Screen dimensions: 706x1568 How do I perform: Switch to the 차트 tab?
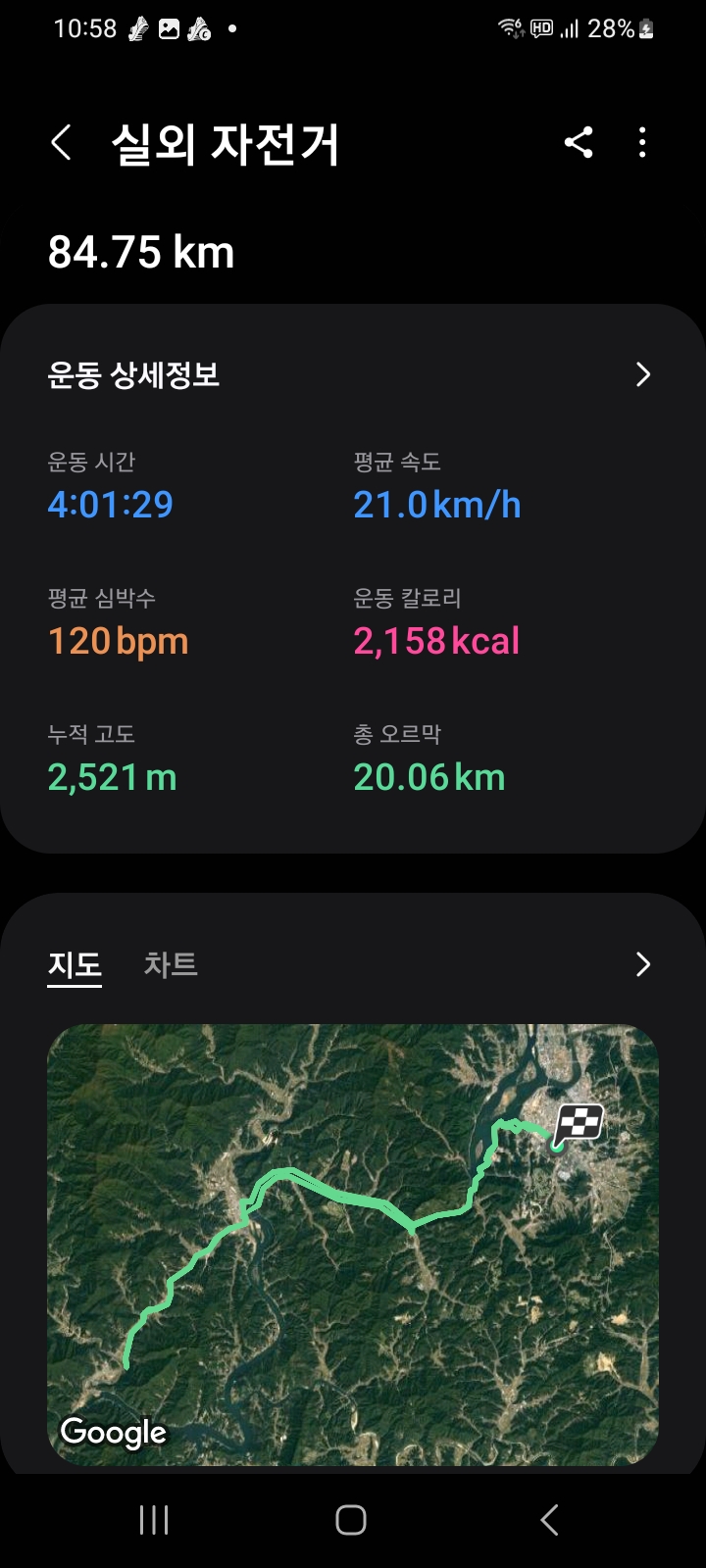point(171,964)
